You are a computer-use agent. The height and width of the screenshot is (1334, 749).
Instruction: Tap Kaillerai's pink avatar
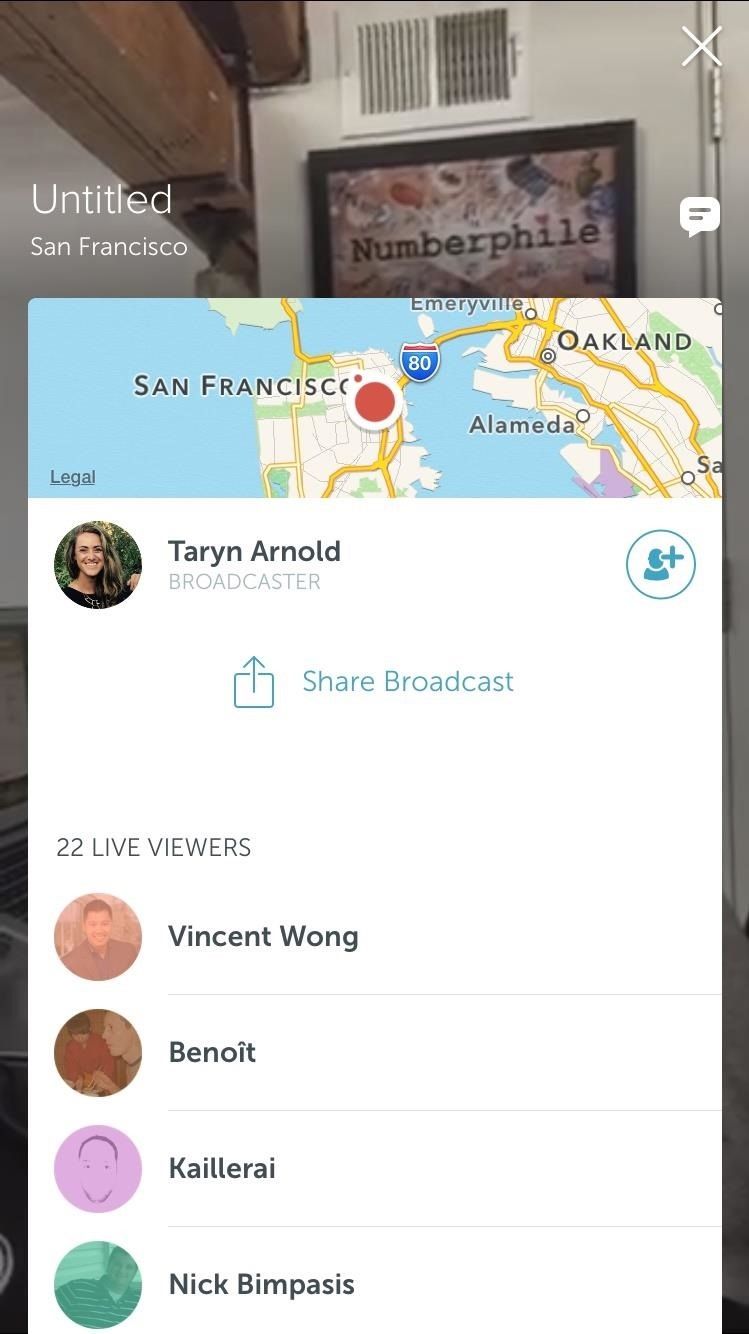point(97,1169)
